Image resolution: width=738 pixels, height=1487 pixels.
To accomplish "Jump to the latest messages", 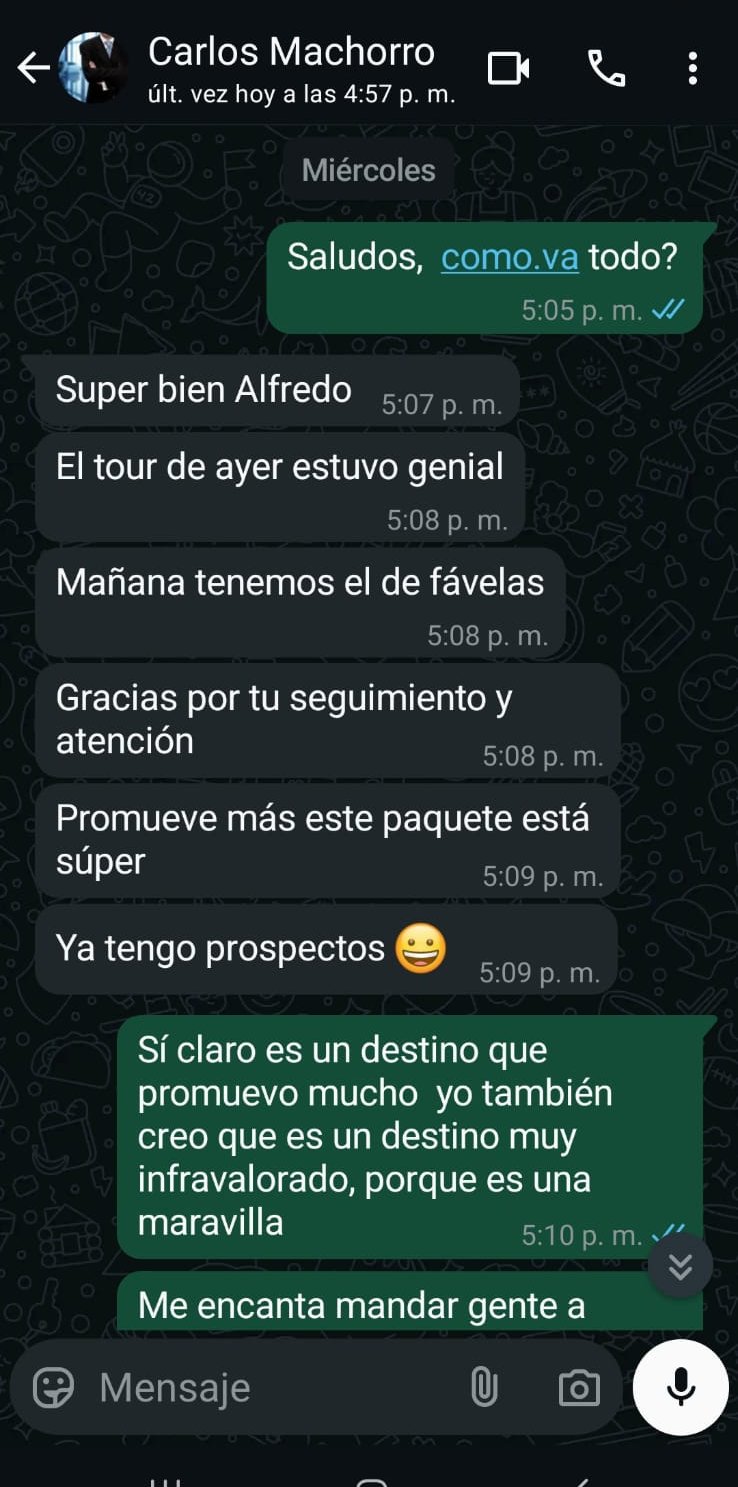I will click(680, 1266).
